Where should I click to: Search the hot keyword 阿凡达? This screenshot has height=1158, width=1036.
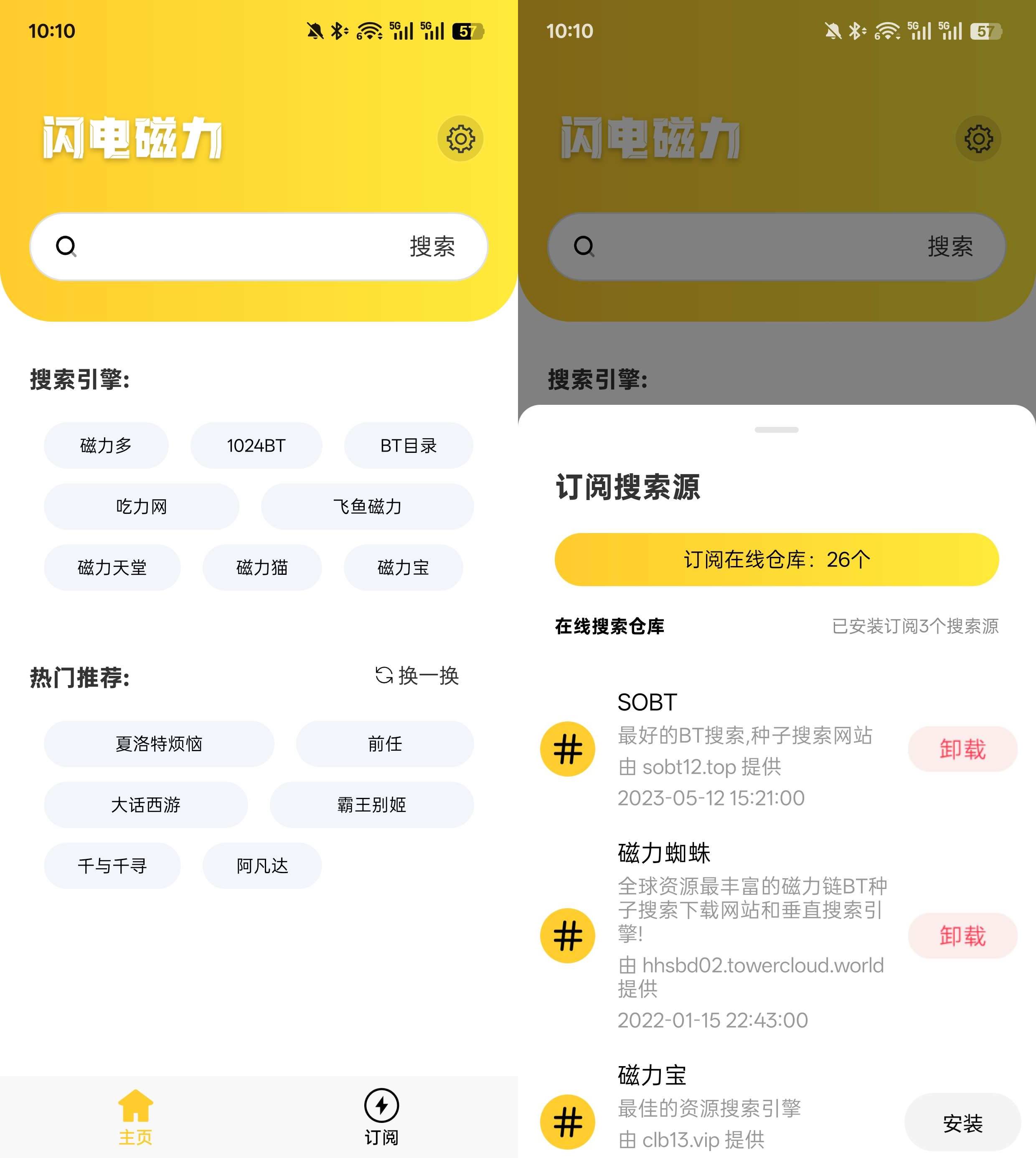pyautogui.click(x=262, y=866)
